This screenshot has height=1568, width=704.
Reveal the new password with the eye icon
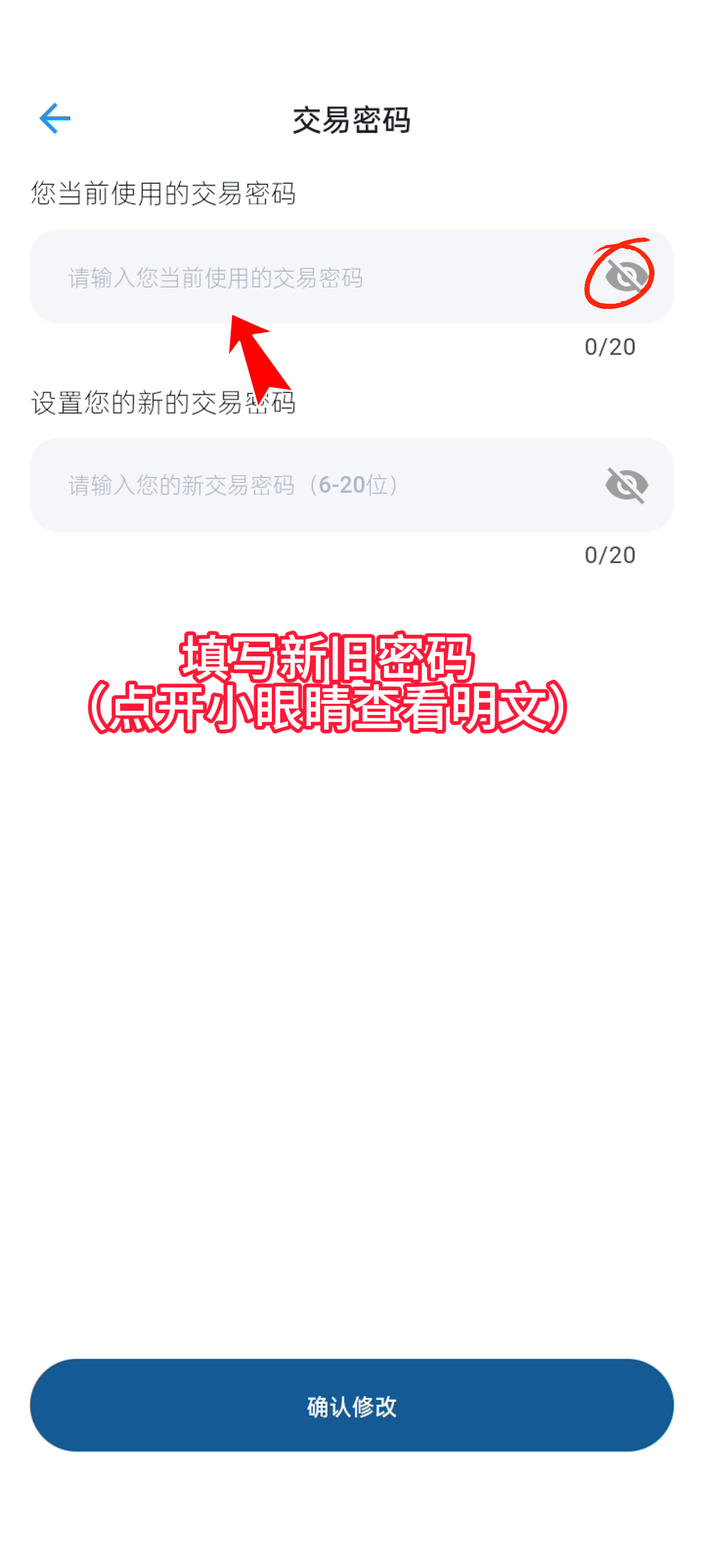[x=626, y=486]
